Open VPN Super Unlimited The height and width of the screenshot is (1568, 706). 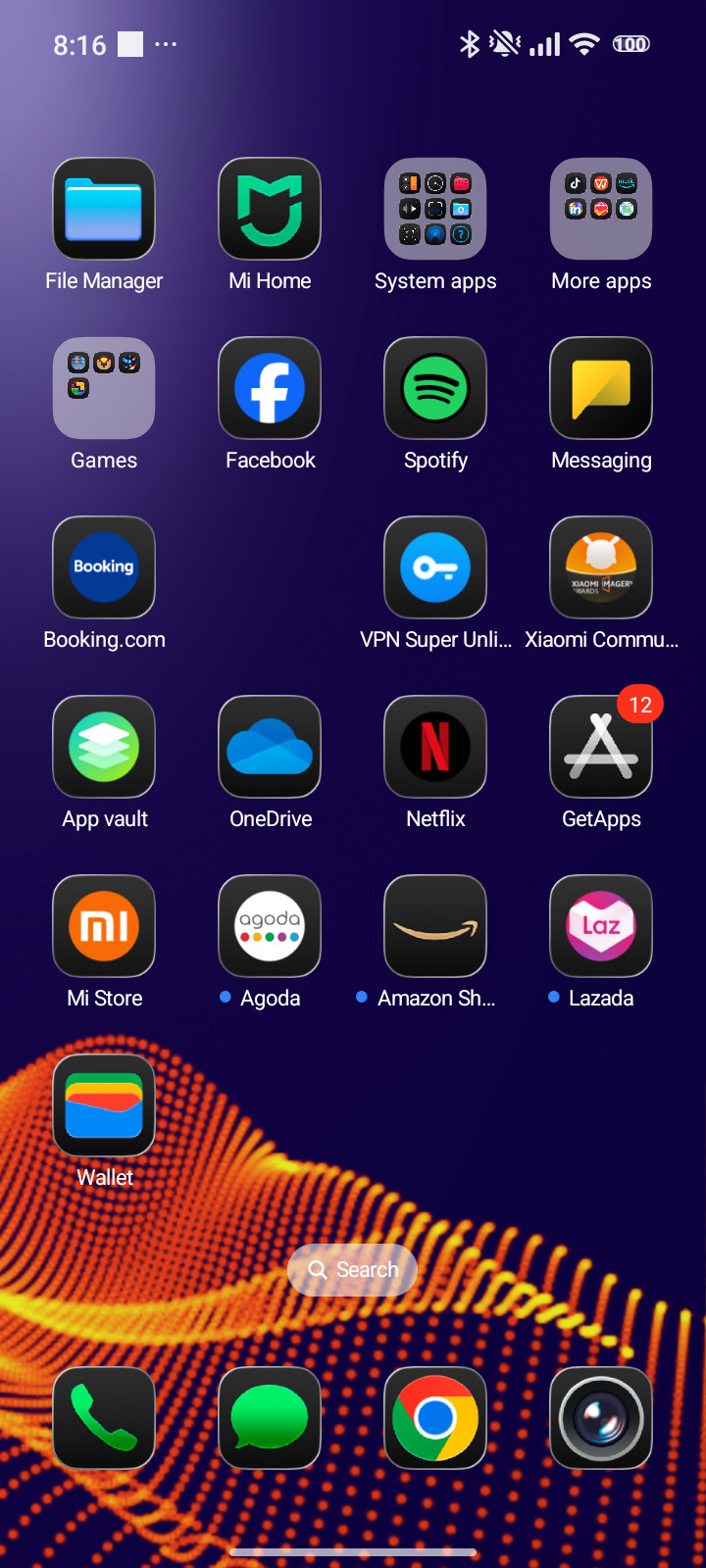pyautogui.click(x=435, y=567)
